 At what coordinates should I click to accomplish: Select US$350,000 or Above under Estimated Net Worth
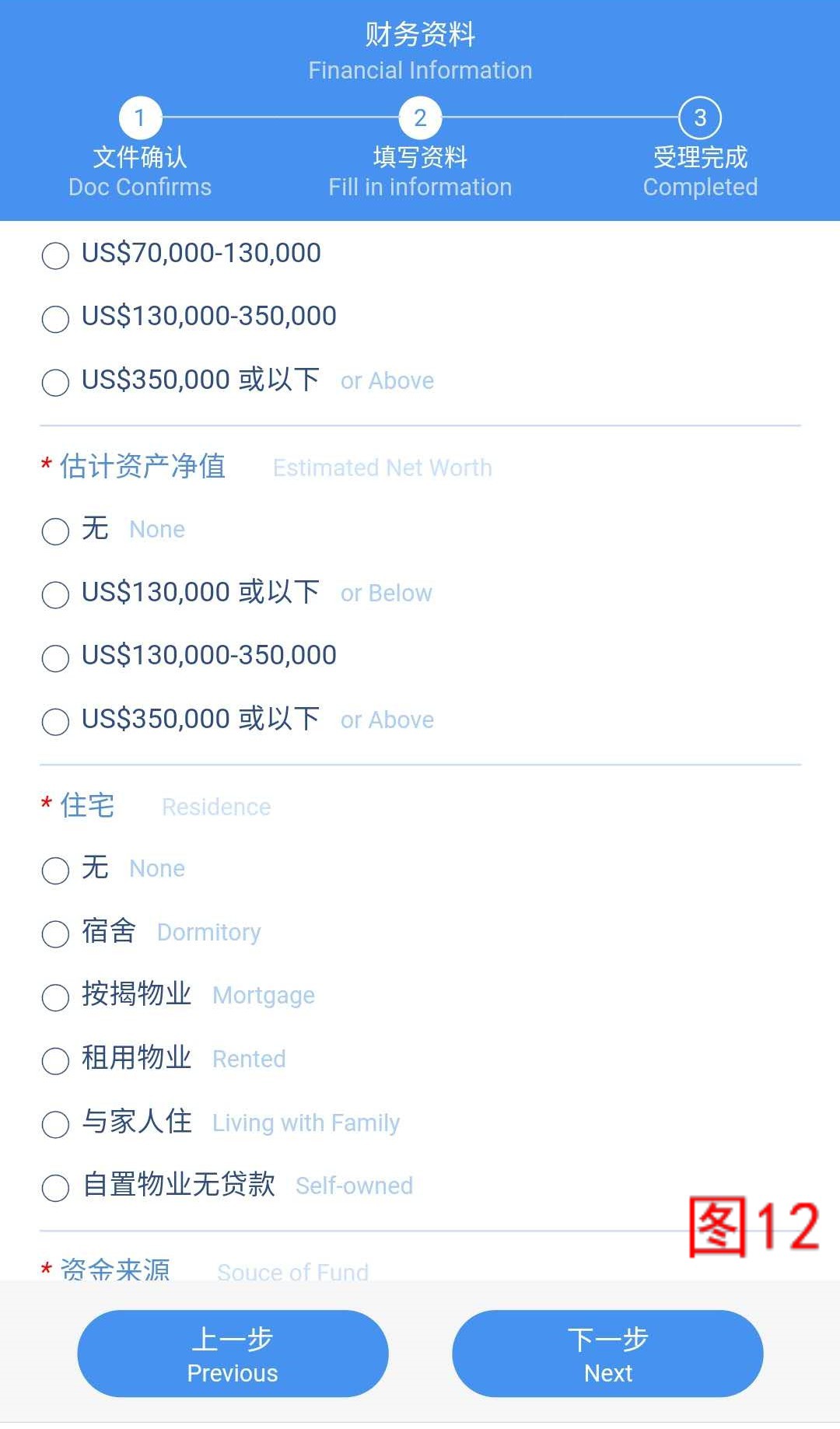click(x=55, y=721)
